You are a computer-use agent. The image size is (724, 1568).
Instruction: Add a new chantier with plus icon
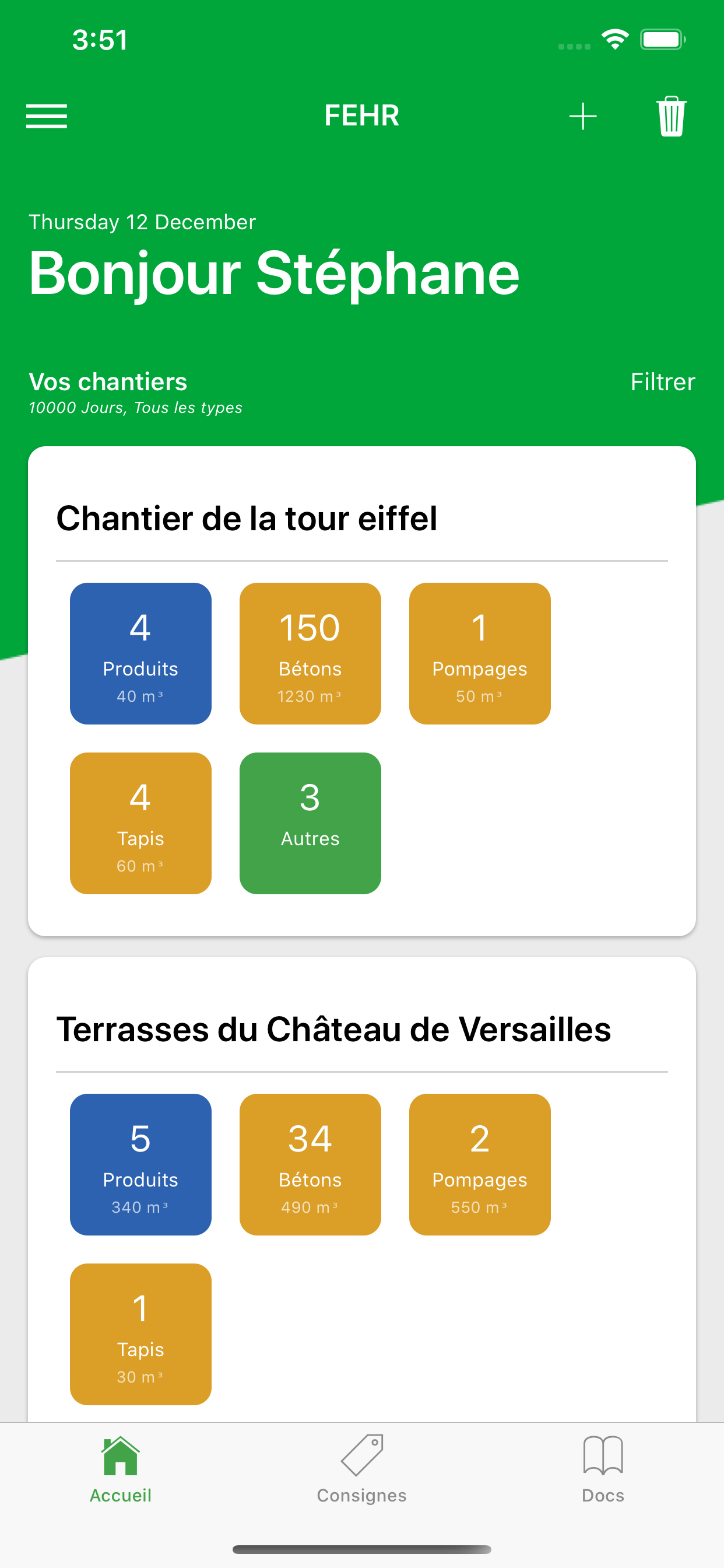coord(582,116)
